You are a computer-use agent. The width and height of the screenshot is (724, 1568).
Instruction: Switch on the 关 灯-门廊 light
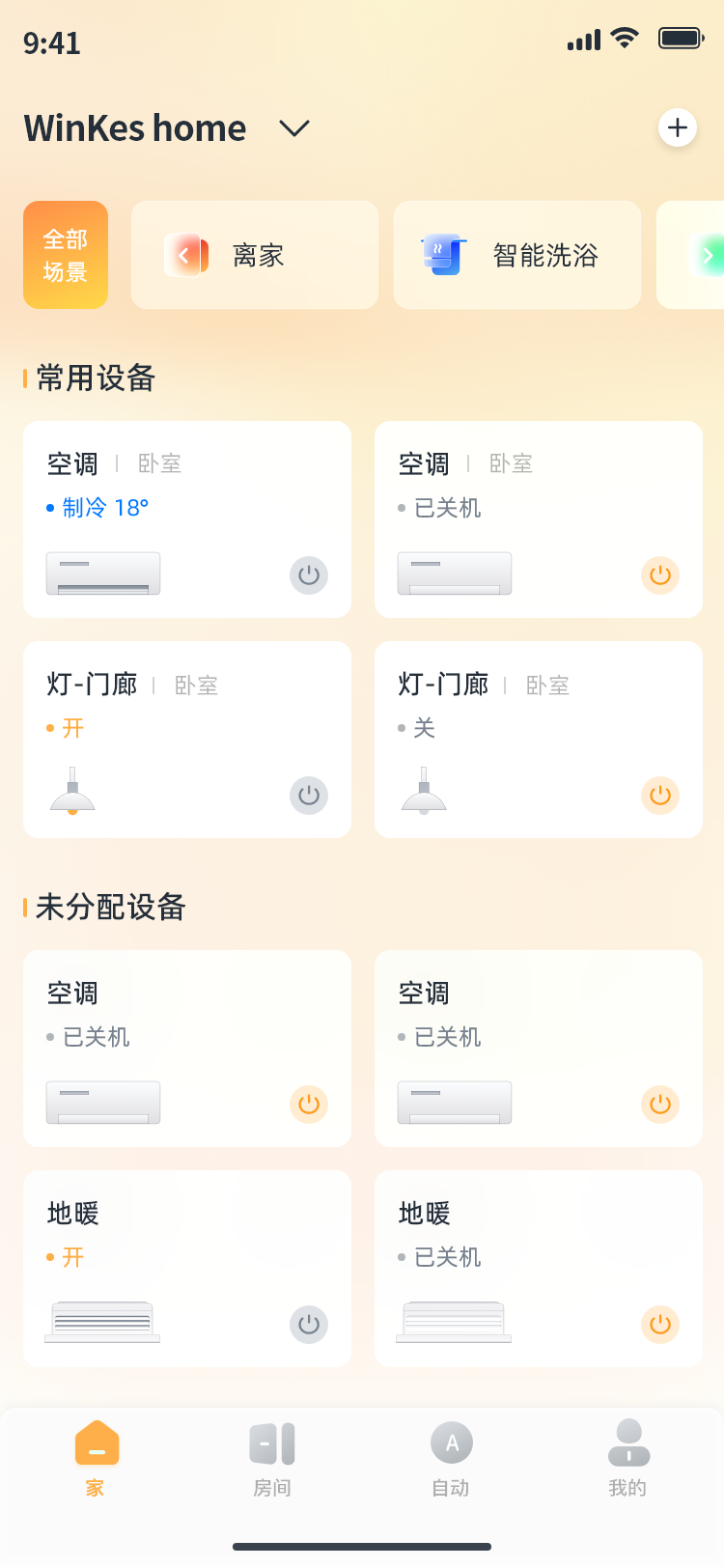click(659, 796)
